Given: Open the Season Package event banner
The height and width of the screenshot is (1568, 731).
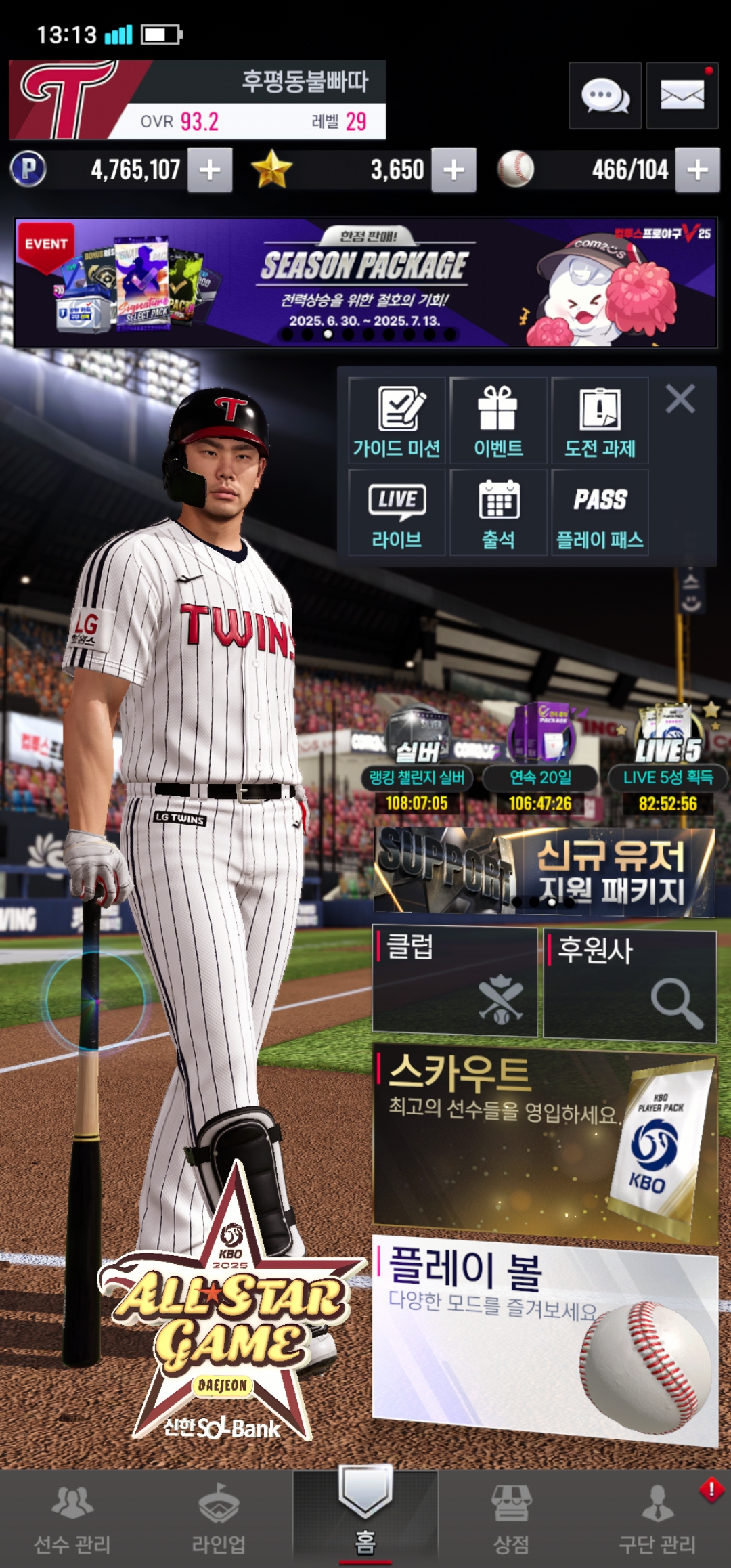Looking at the screenshot, I should (365, 282).
